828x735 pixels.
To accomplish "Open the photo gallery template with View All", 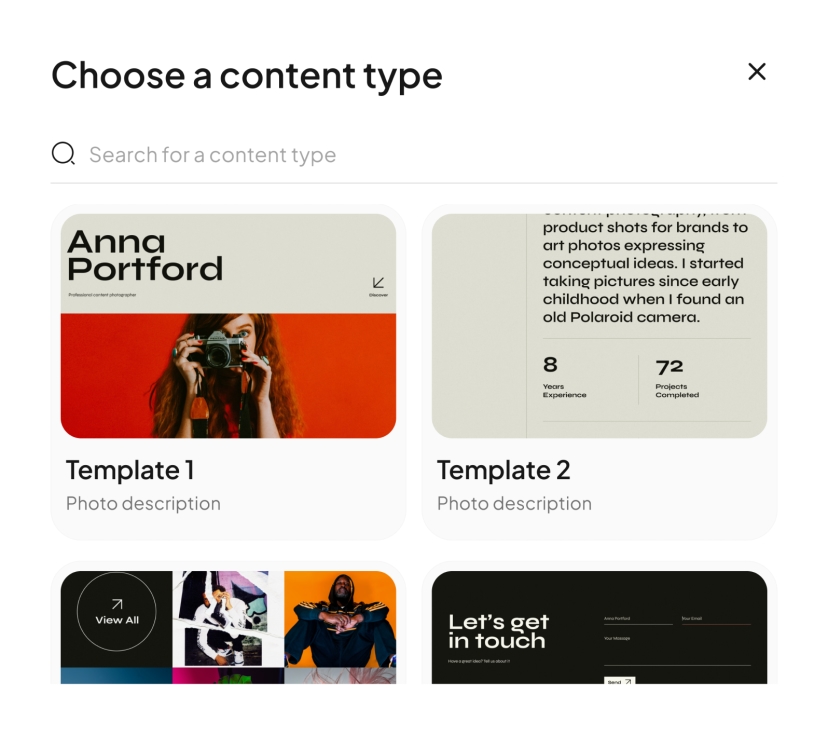I will click(228, 627).
